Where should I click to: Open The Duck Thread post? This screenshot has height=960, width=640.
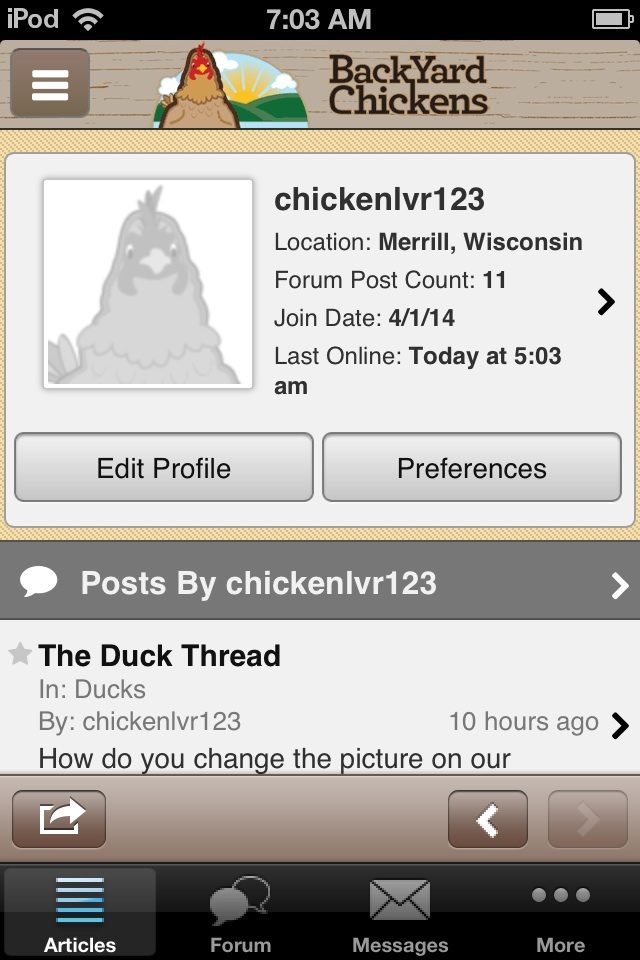pos(160,656)
